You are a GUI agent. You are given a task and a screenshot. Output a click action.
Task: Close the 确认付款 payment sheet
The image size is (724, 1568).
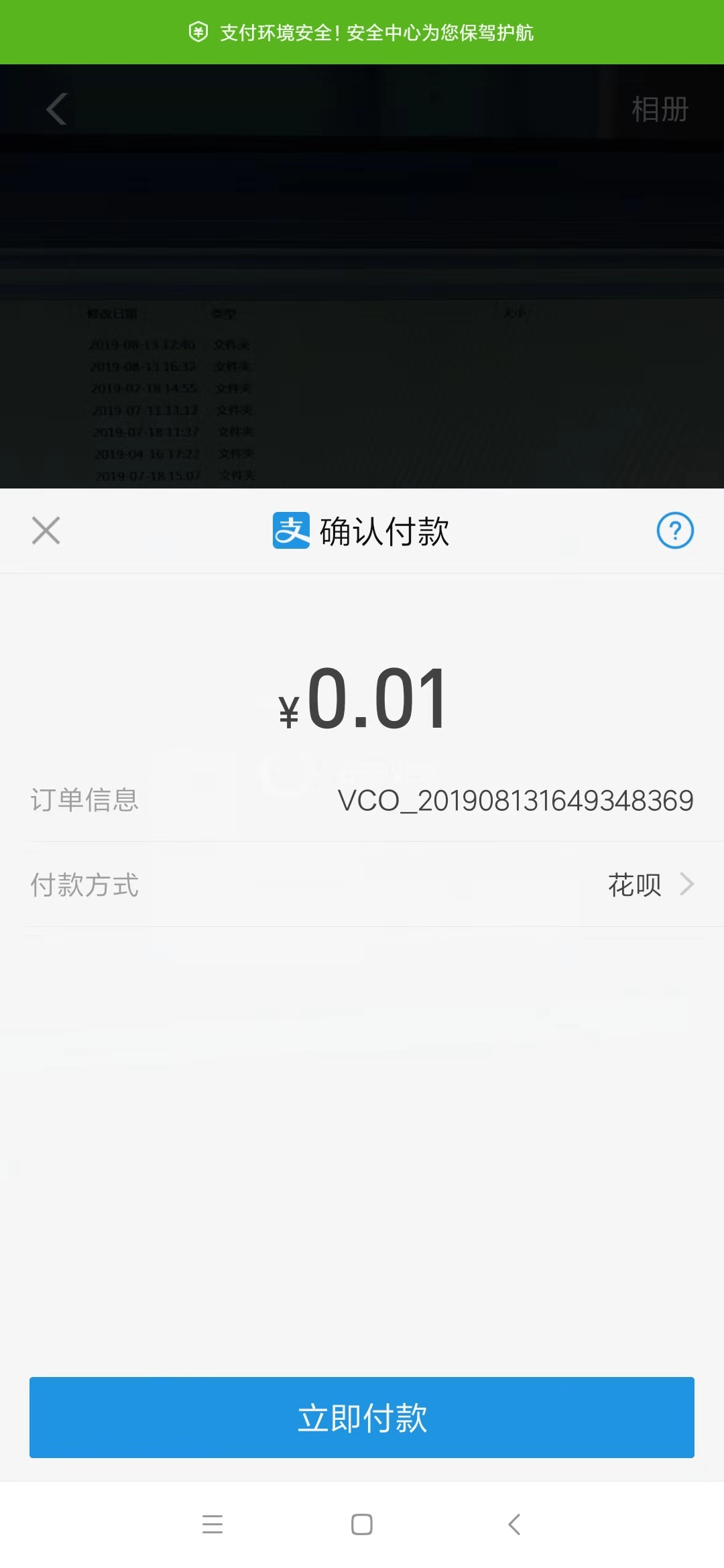[x=46, y=531]
